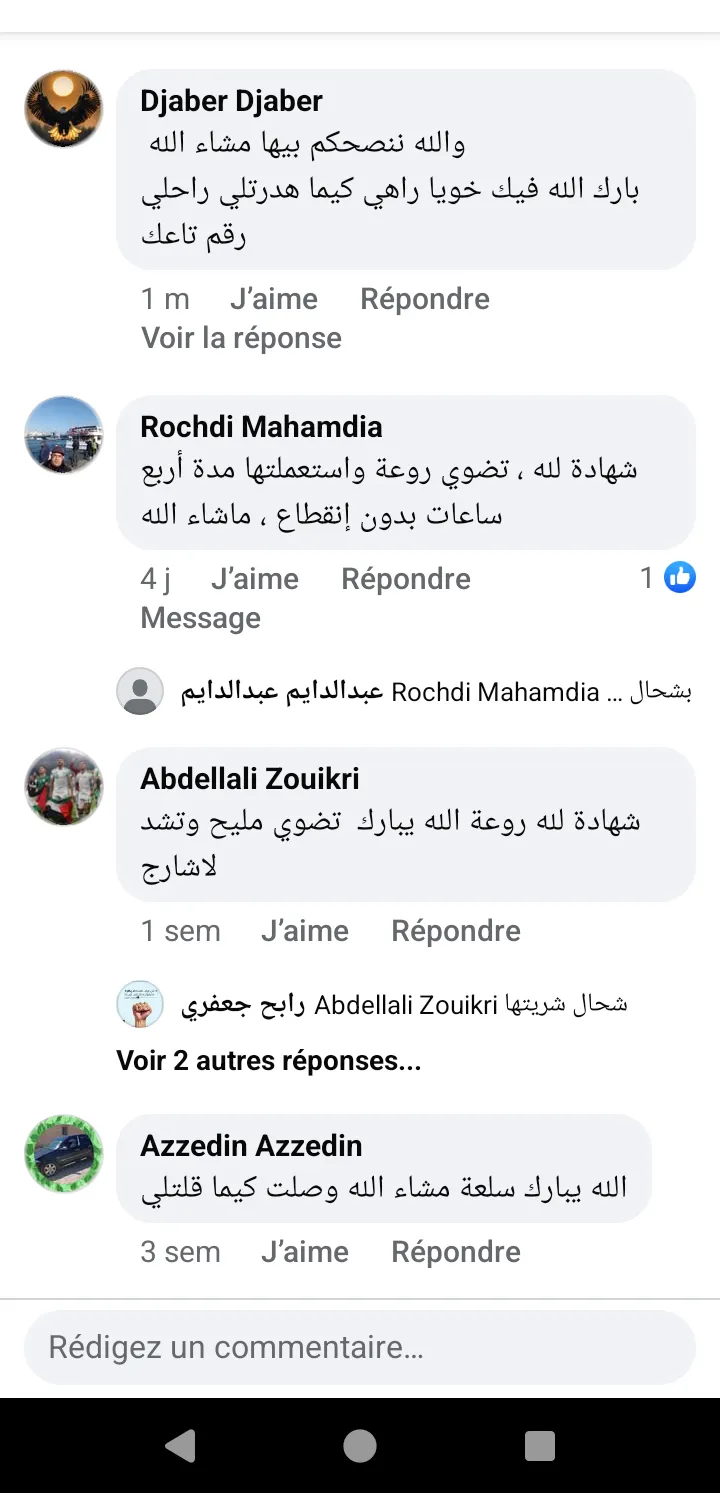
Task: Focus the 'Rédigez un commentaire' field
Action: point(360,1347)
